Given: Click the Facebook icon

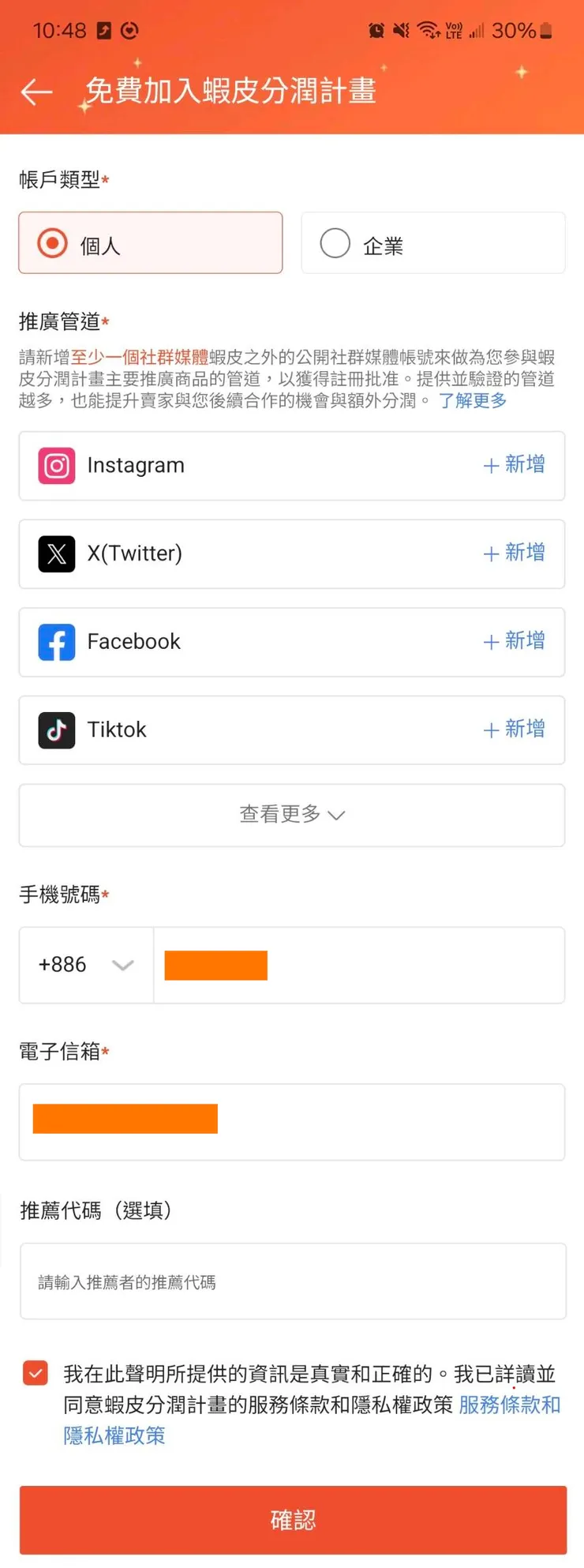Looking at the screenshot, I should tap(55, 642).
